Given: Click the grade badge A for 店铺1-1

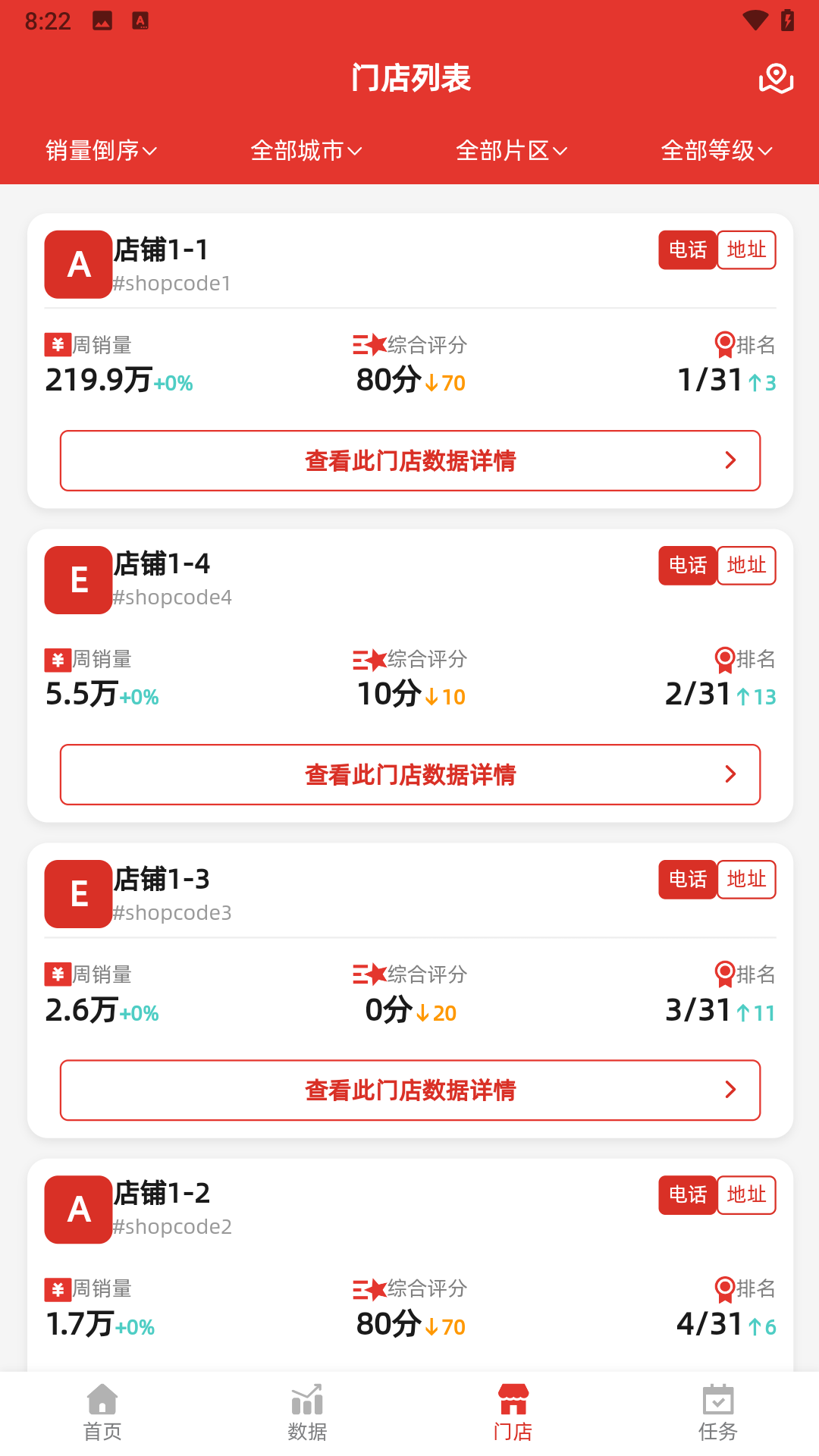Looking at the screenshot, I should click(x=77, y=264).
